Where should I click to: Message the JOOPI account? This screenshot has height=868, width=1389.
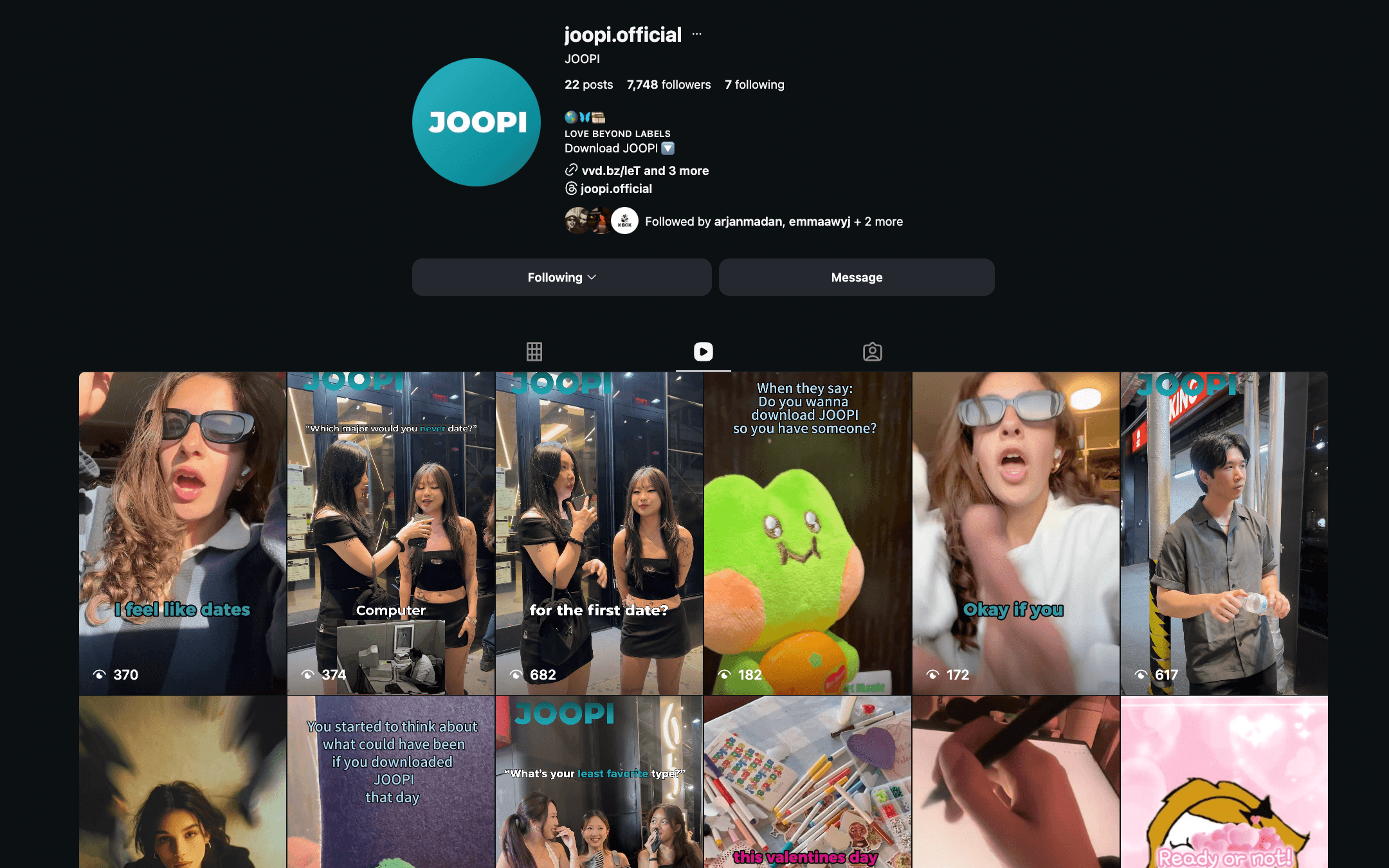[856, 277]
